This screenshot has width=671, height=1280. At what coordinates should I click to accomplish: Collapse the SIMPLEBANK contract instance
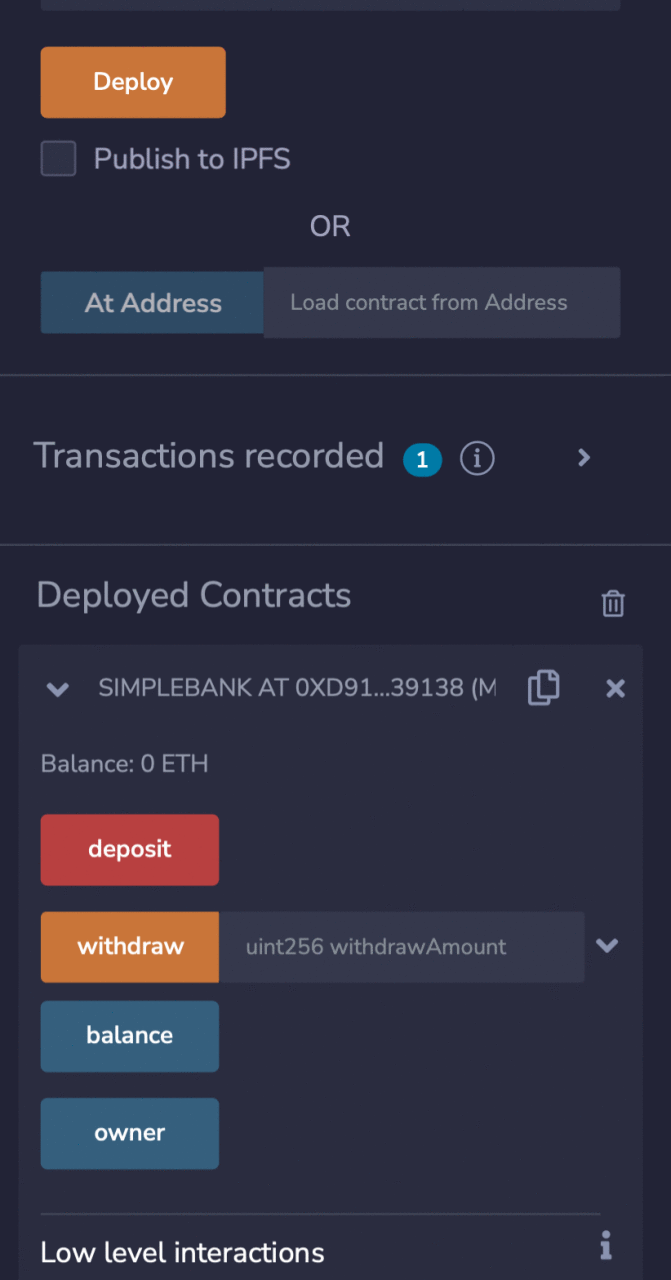[x=58, y=689]
